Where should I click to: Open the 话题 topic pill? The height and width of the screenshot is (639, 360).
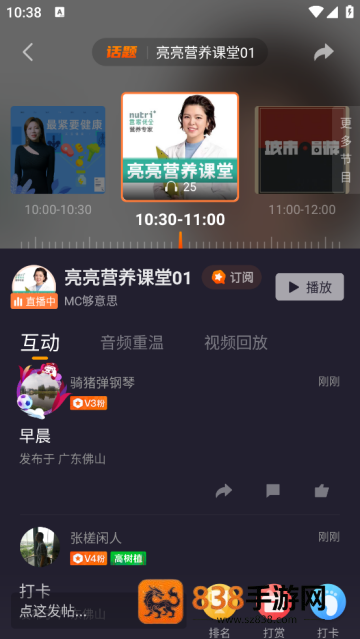(x=180, y=52)
